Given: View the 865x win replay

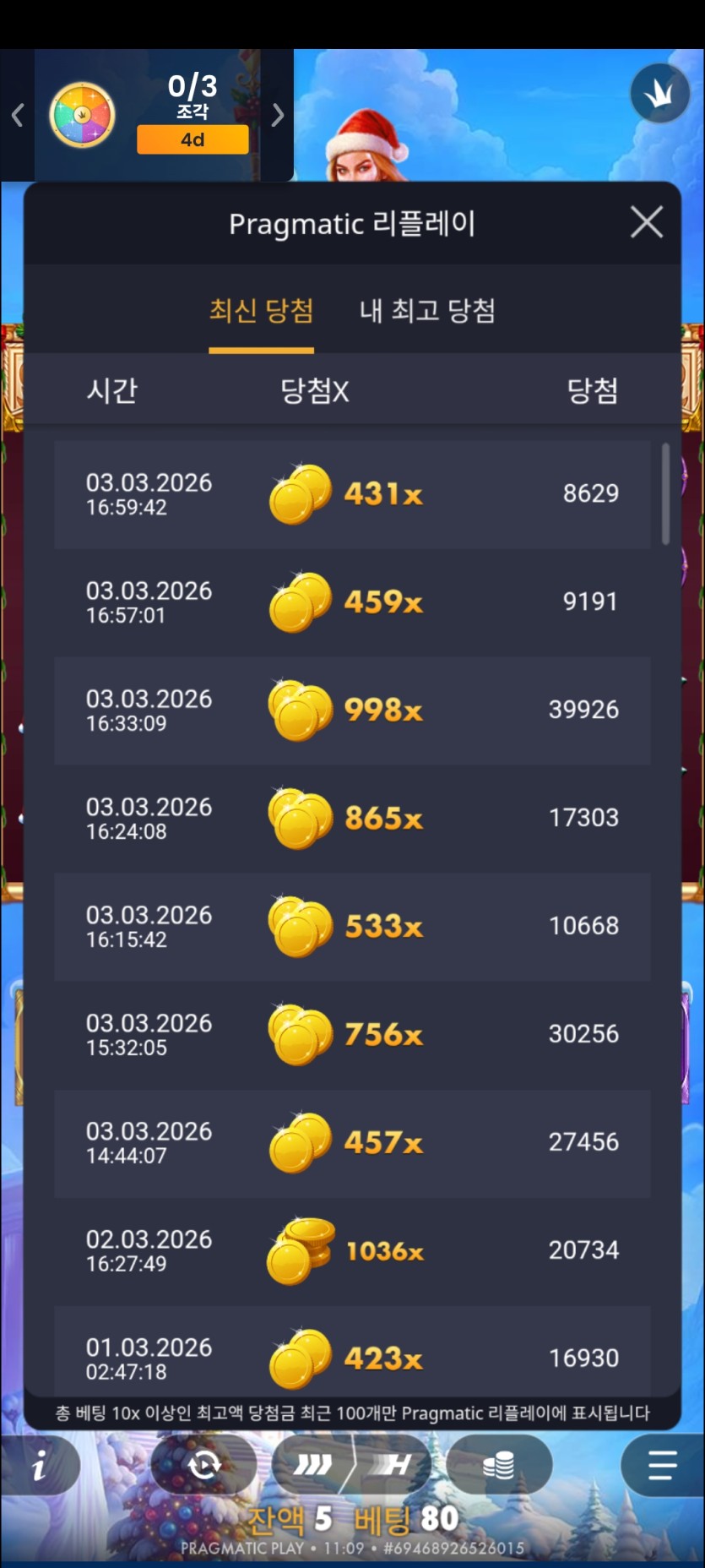Looking at the screenshot, I should click(352, 819).
